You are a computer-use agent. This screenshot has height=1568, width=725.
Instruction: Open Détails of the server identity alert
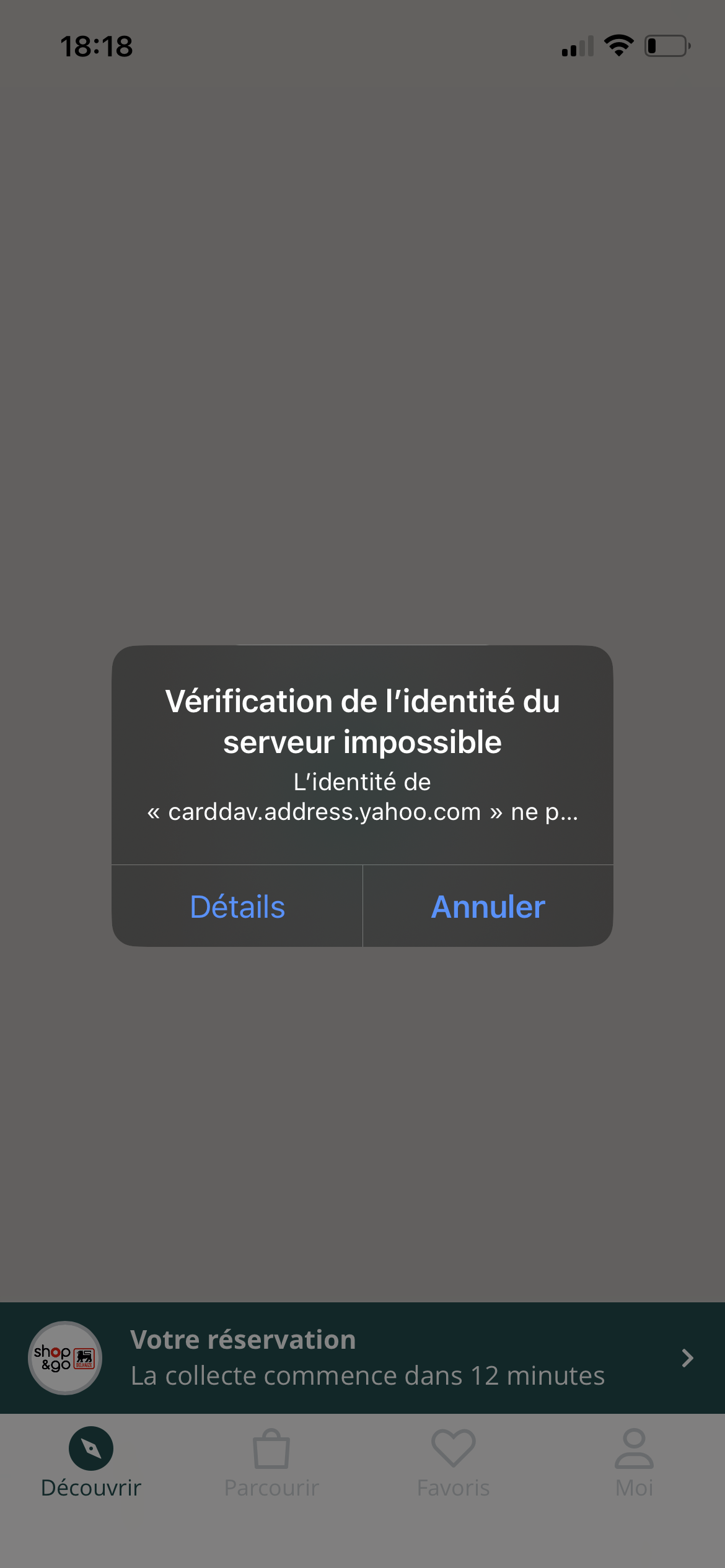[x=237, y=907]
